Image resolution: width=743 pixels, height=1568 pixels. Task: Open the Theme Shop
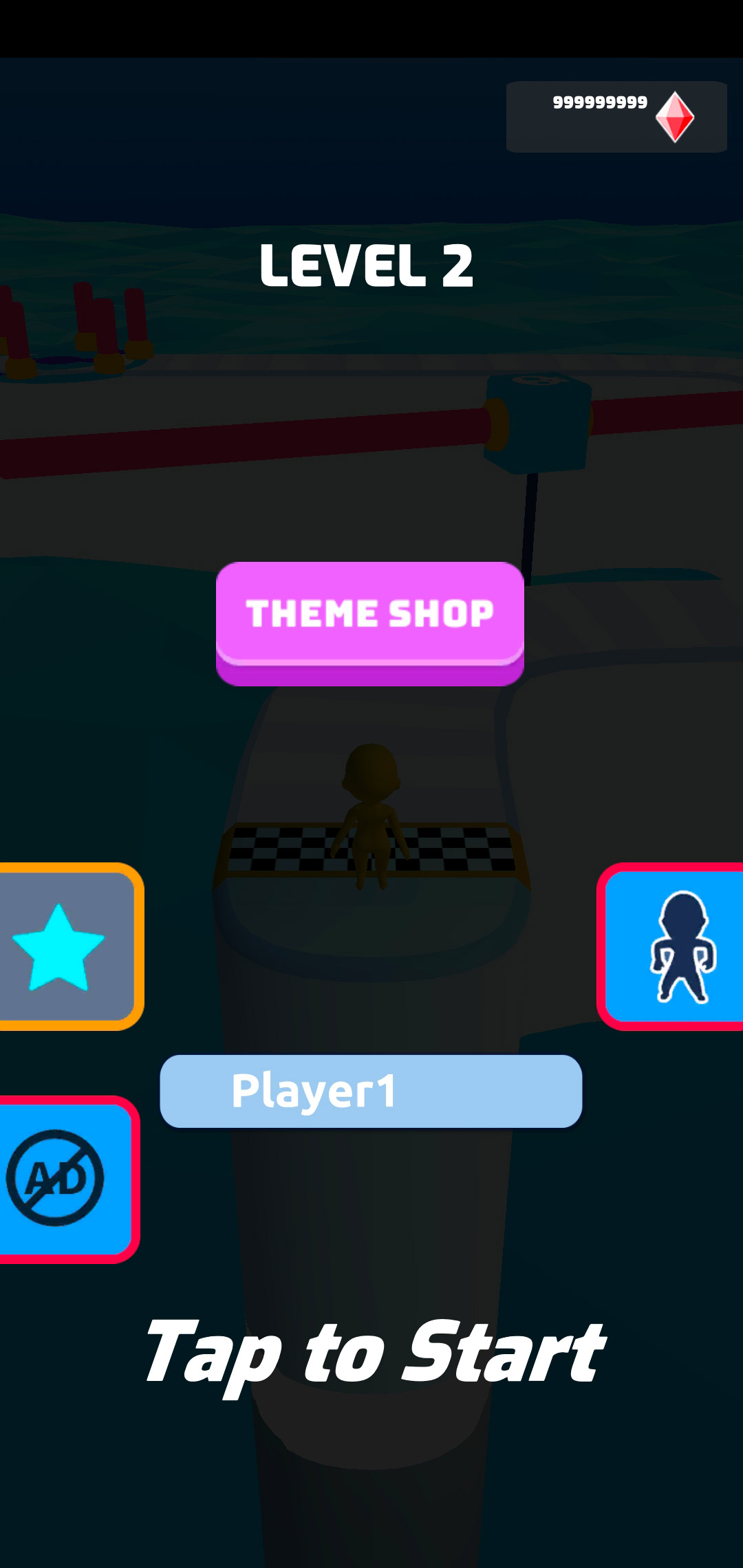pyautogui.click(x=370, y=616)
